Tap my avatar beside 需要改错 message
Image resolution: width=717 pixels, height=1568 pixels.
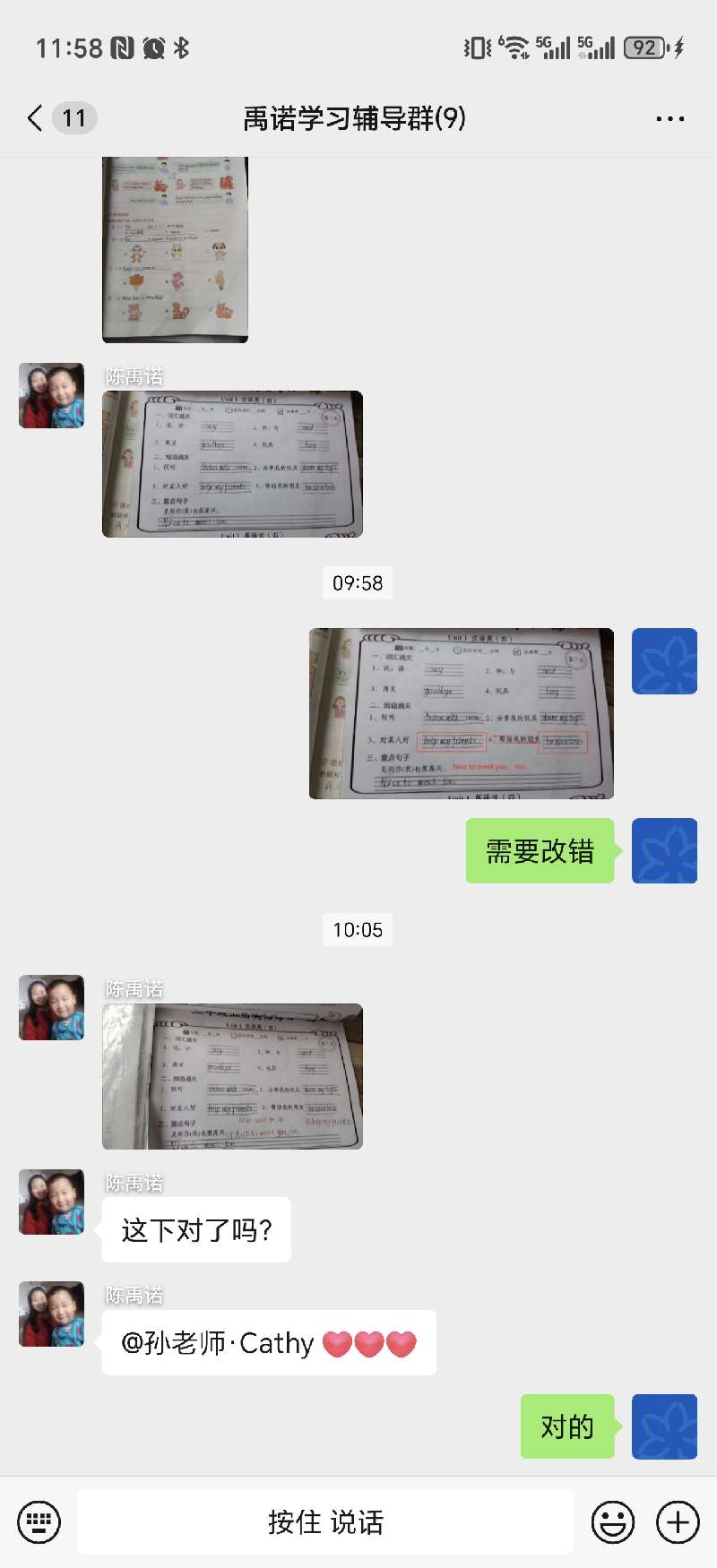[x=664, y=850]
